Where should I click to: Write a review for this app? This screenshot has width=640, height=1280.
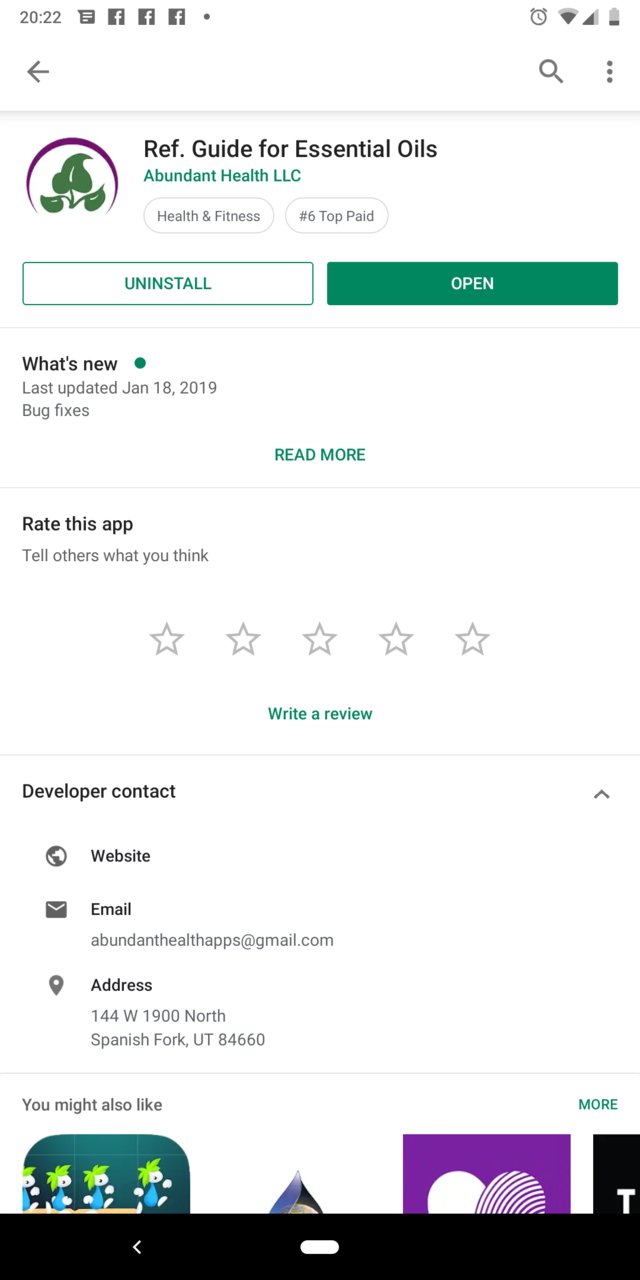coord(320,714)
